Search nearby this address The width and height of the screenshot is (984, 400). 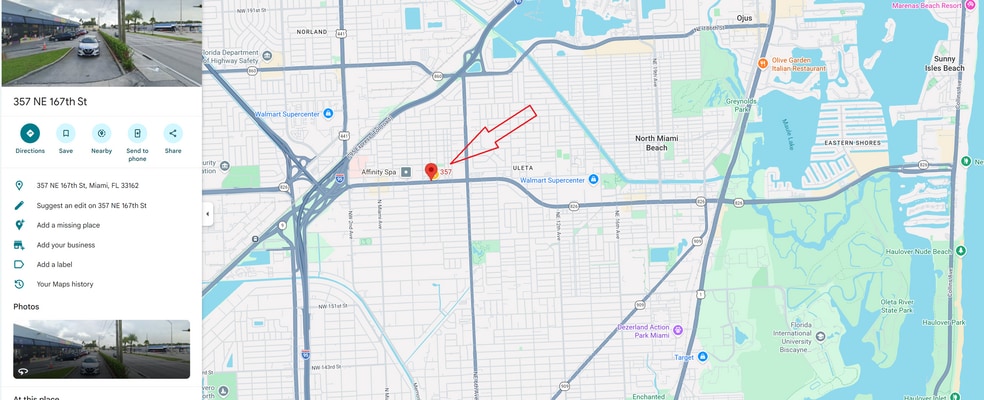tap(101, 133)
